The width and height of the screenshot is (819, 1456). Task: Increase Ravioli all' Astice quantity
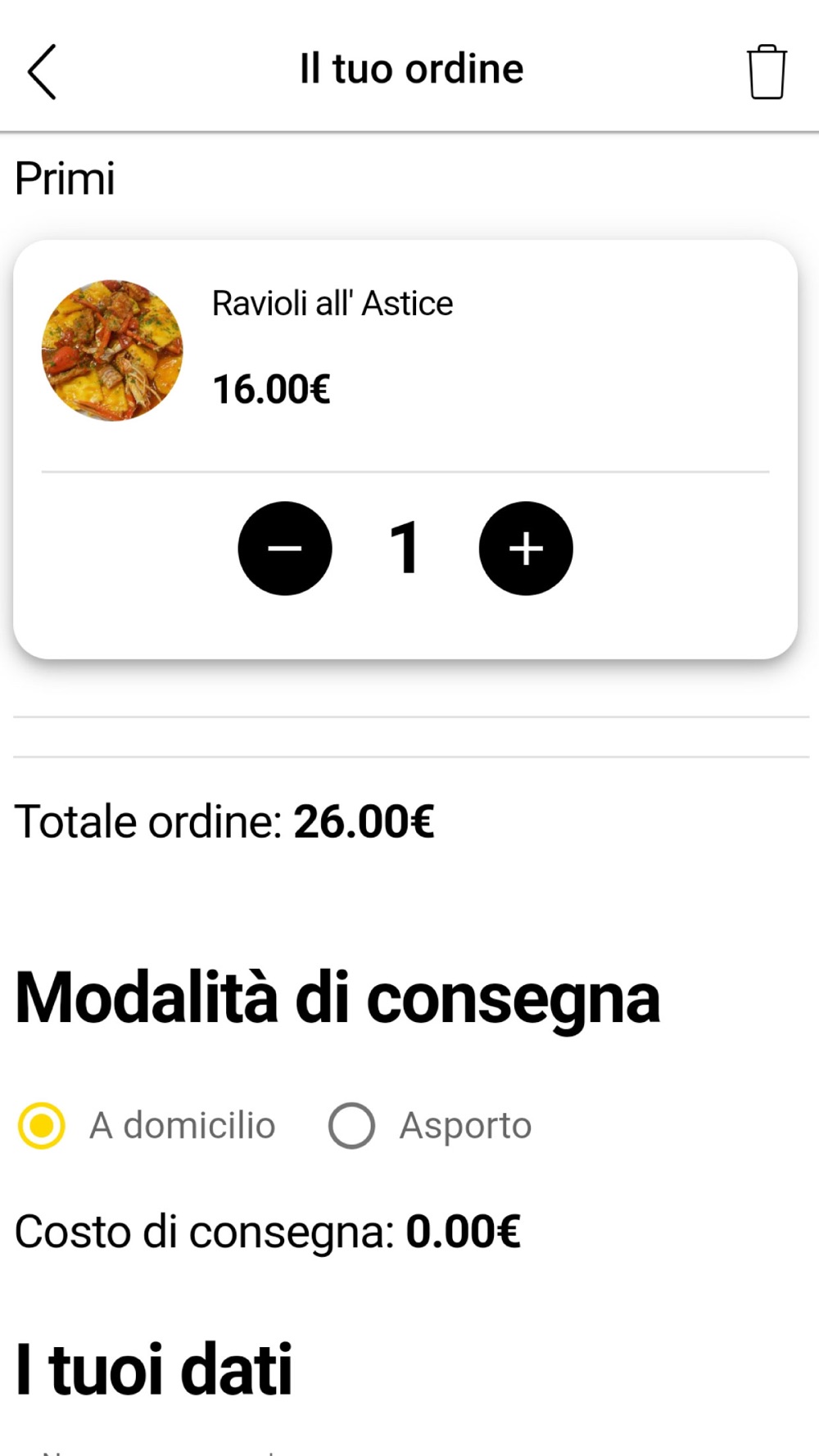point(526,548)
